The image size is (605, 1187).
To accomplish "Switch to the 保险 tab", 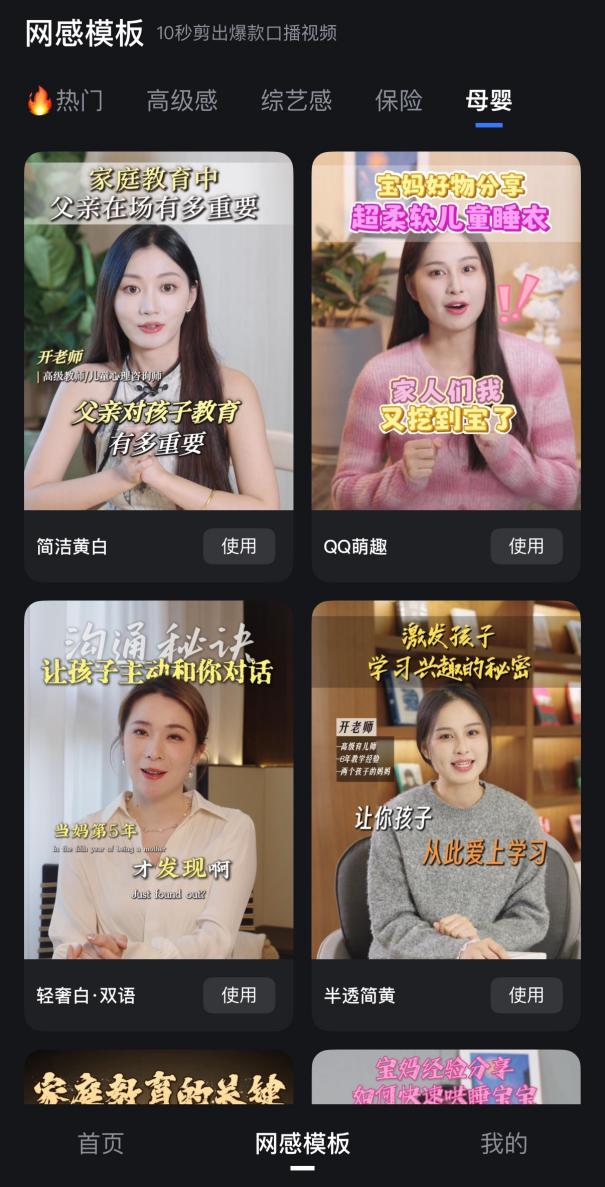I will tap(398, 101).
